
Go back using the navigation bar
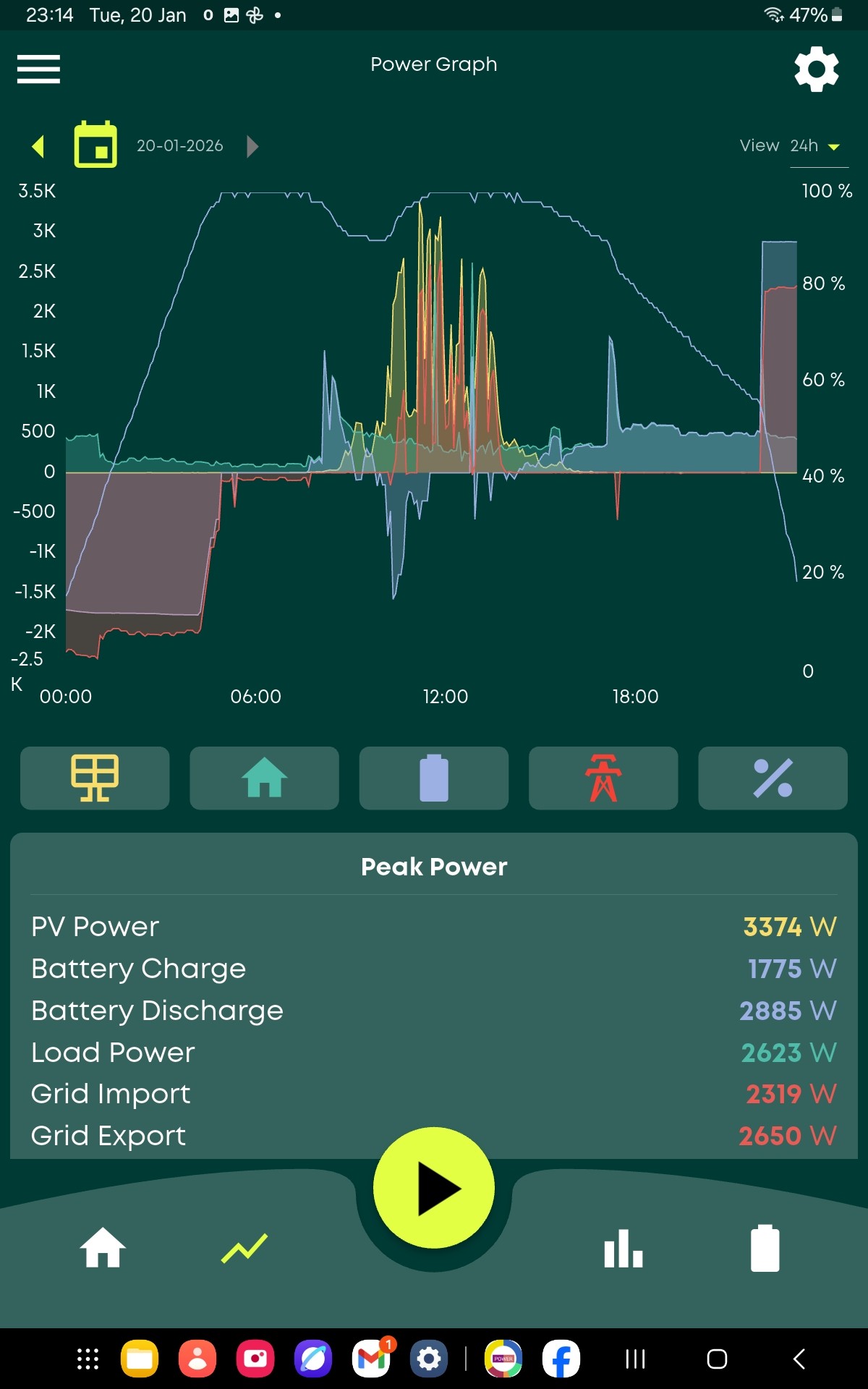coord(799,1359)
